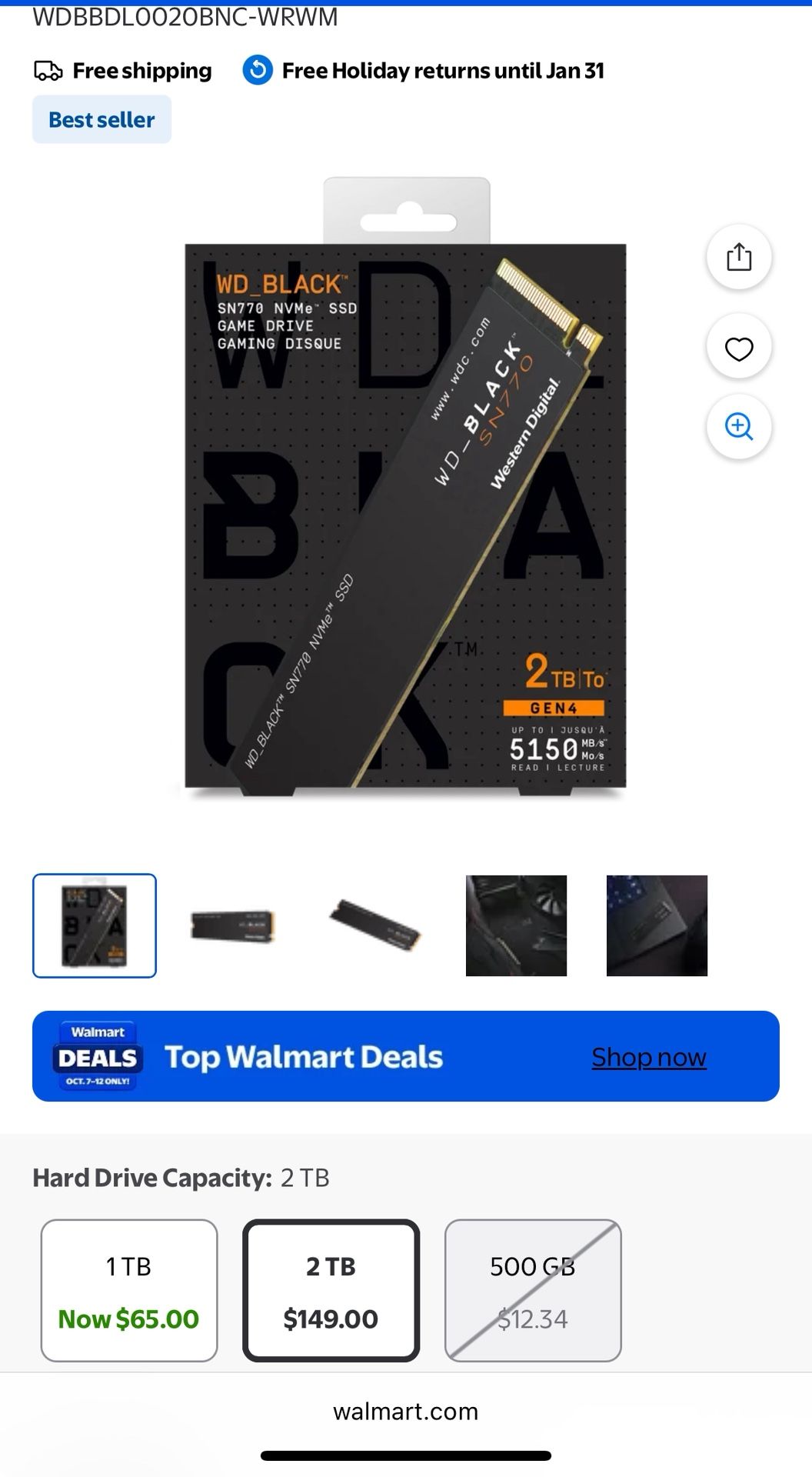Select the first box packaging thumbnail
Image resolution: width=812 pixels, height=1477 pixels.
coord(95,925)
